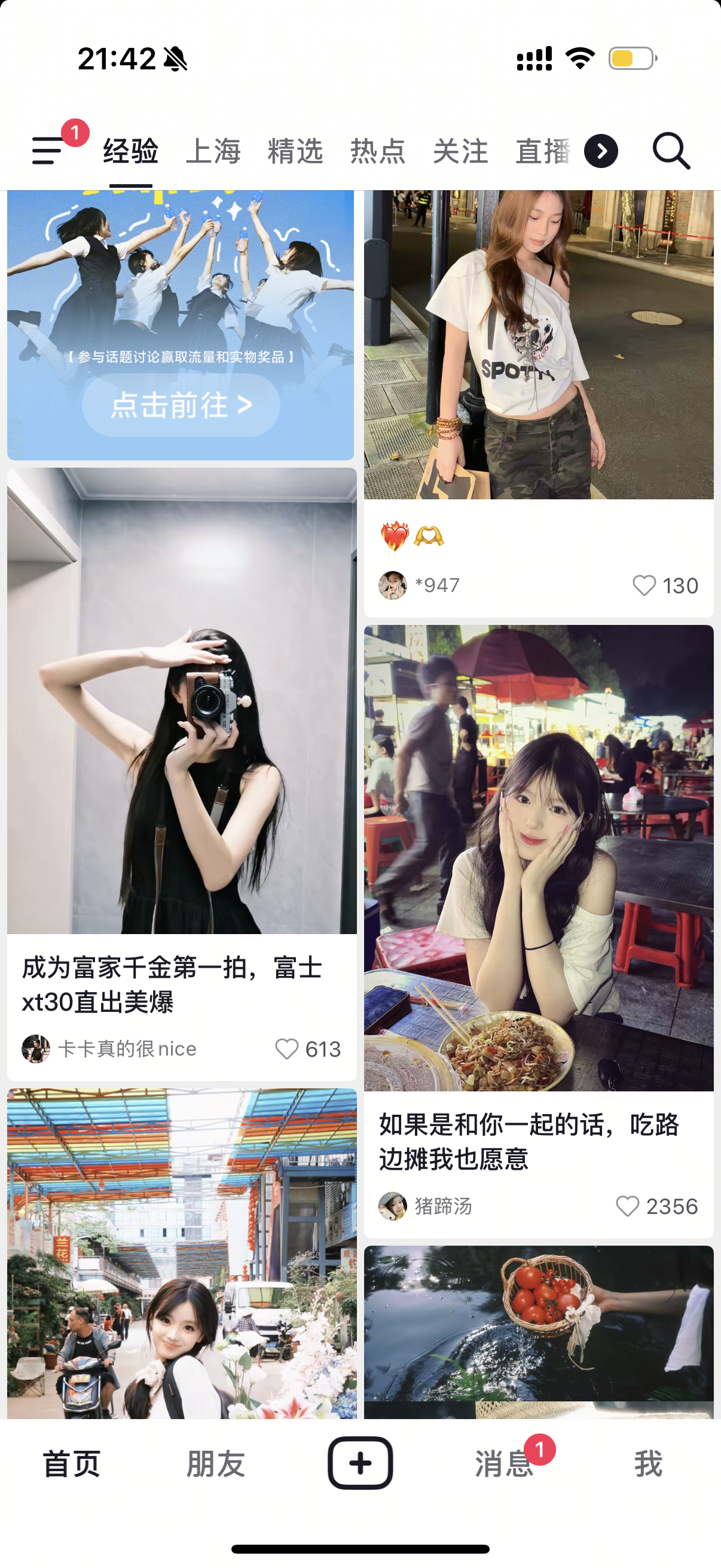Like the post by 猪蹄汤
The width and height of the screenshot is (721, 1568).
(656, 1206)
